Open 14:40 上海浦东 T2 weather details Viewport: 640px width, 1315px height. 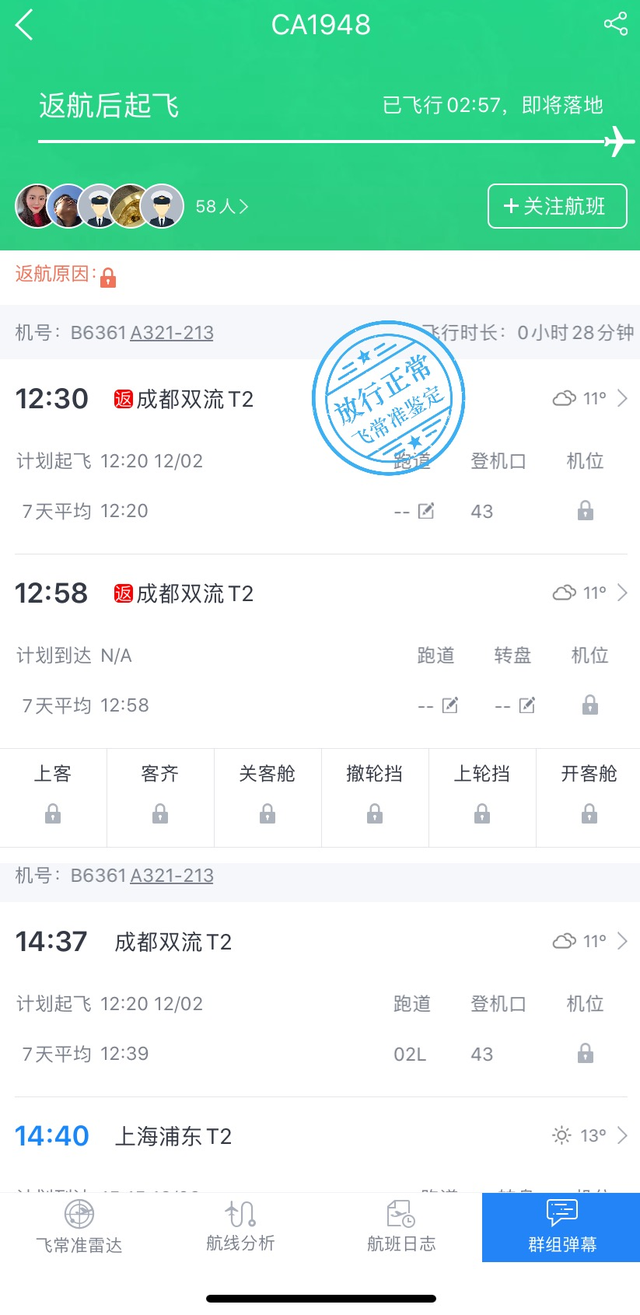[590, 1135]
